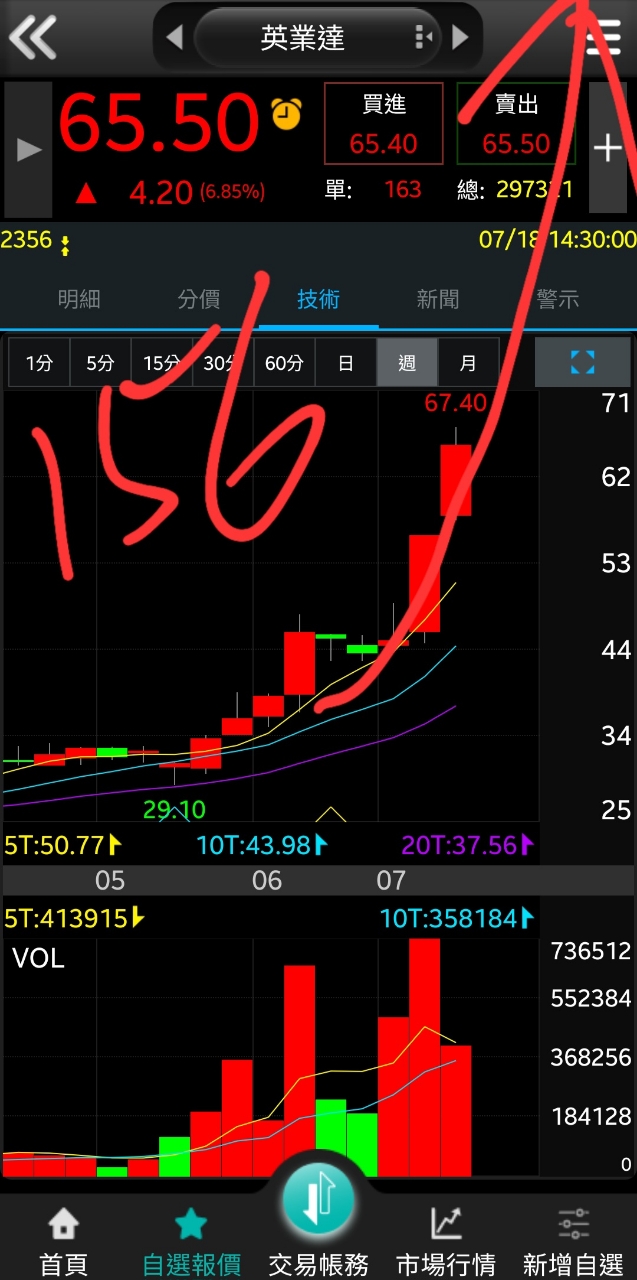
Task: Expand the chart to full screen
Action: [582, 362]
